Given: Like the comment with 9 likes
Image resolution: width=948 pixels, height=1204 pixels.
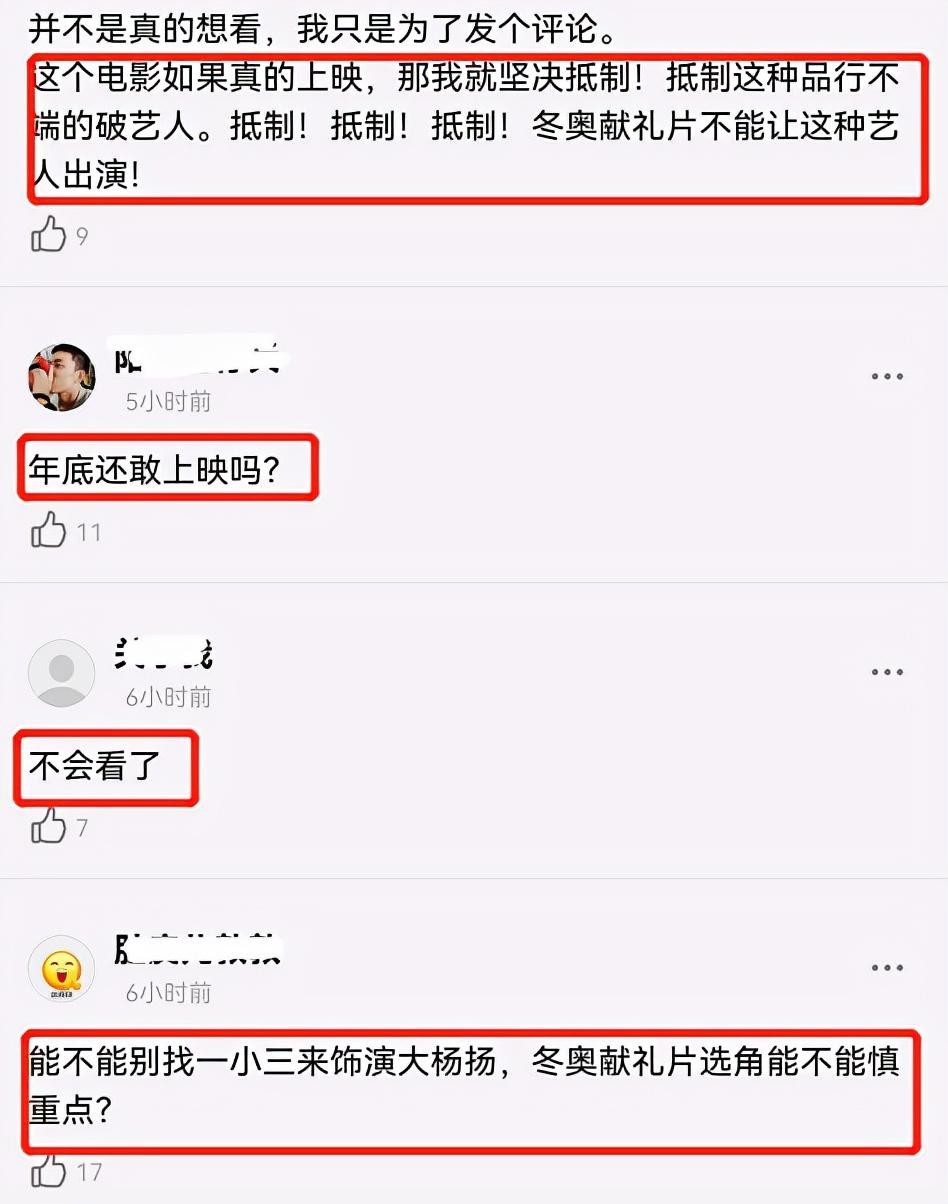Looking at the screenshot, I should tap(48, 236).
